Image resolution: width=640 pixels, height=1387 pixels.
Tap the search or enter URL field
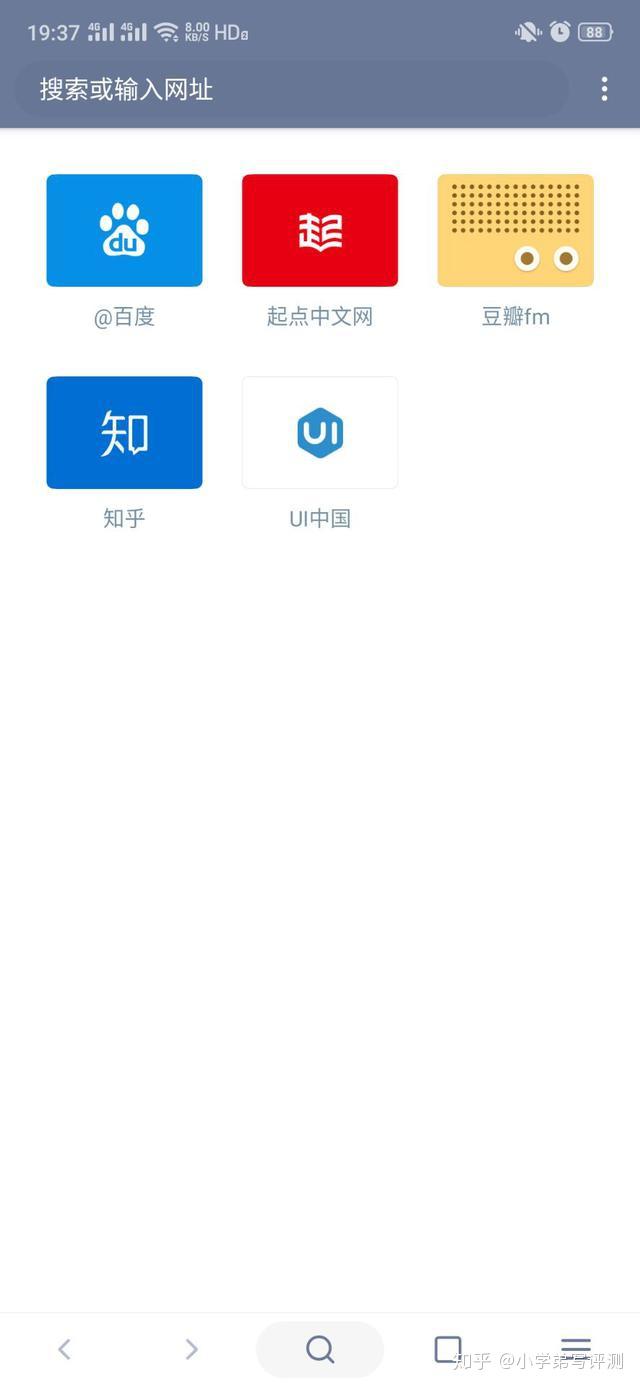pyautogui.click(x=290, y=90)
